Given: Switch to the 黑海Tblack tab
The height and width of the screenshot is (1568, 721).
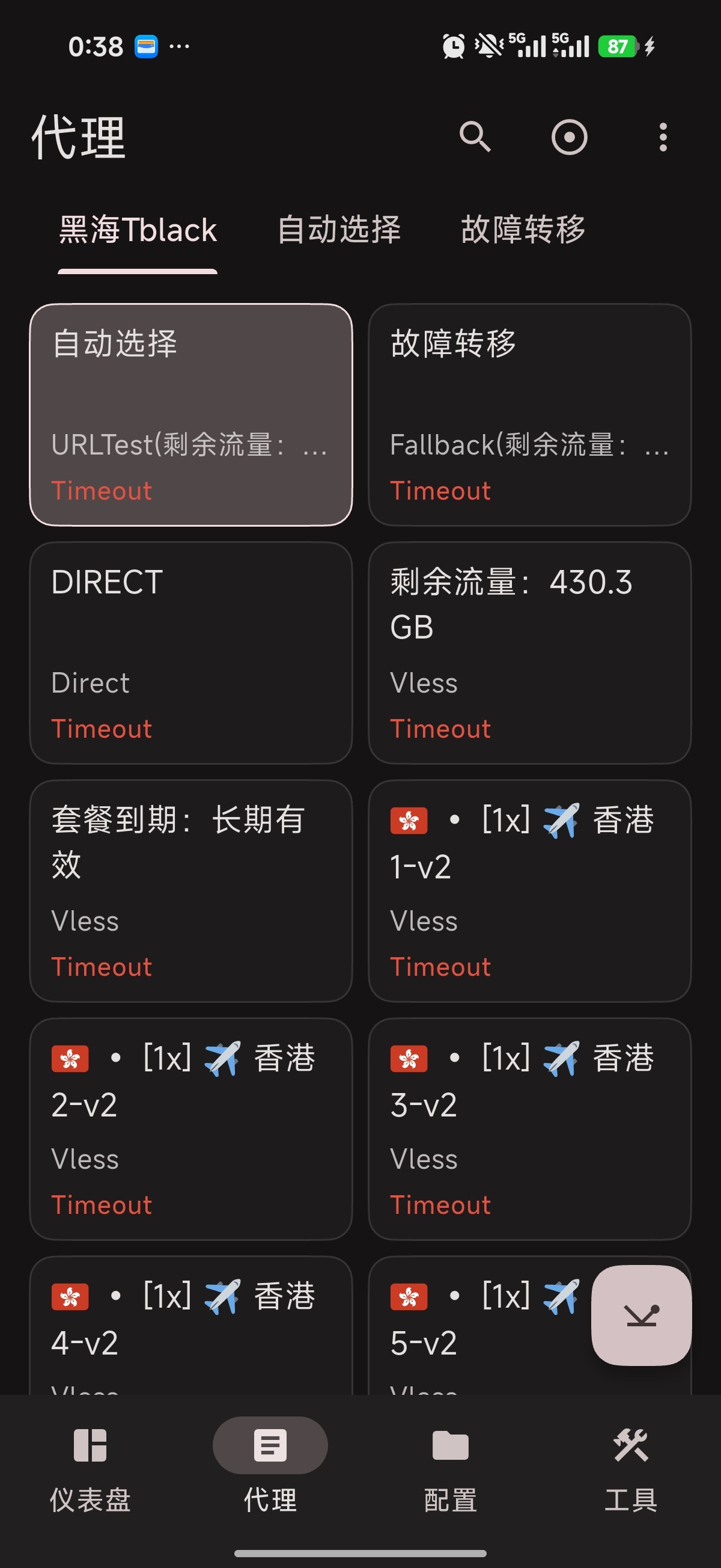Looking at the screenshot, I should point(138,231).
